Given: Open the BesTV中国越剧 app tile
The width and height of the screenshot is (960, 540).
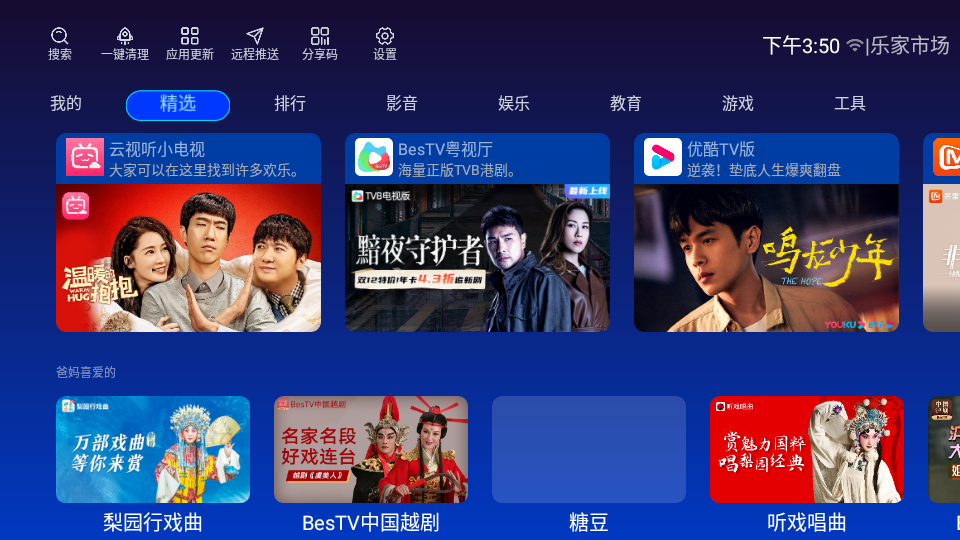Looking at the screenshot, I should click(x=371, y=450).
